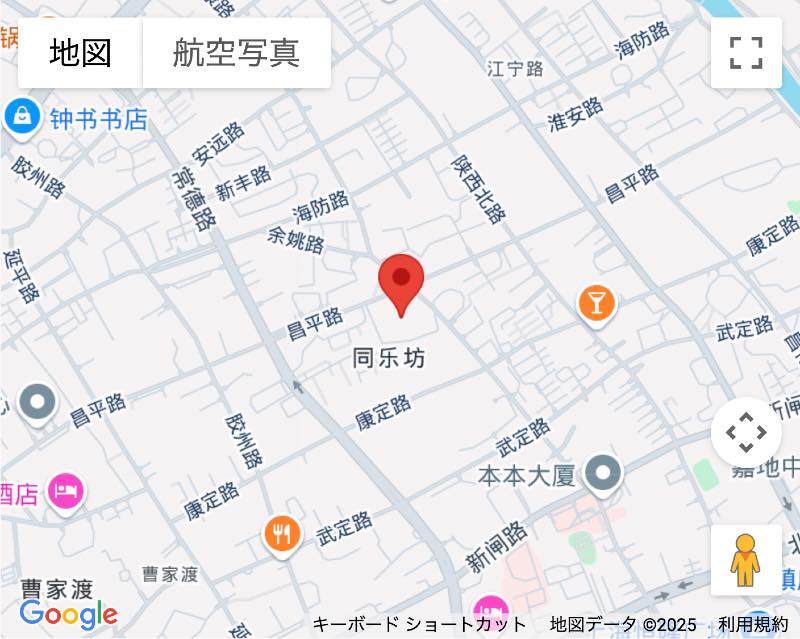Enter fullscreen map mode
Screen dimensions: 800x639
tap(746, 53)
